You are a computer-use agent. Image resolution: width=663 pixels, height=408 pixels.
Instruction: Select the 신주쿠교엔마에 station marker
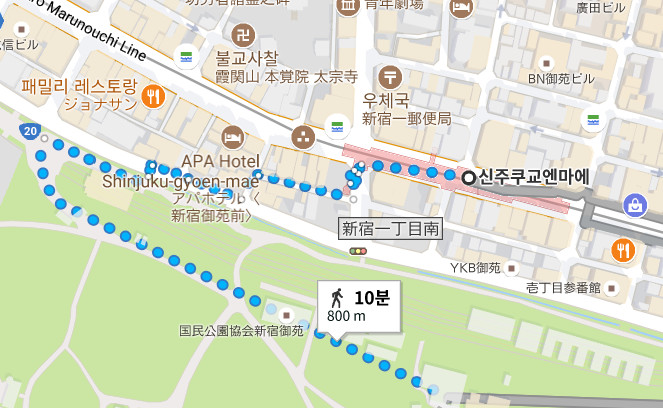pos(468,177)
